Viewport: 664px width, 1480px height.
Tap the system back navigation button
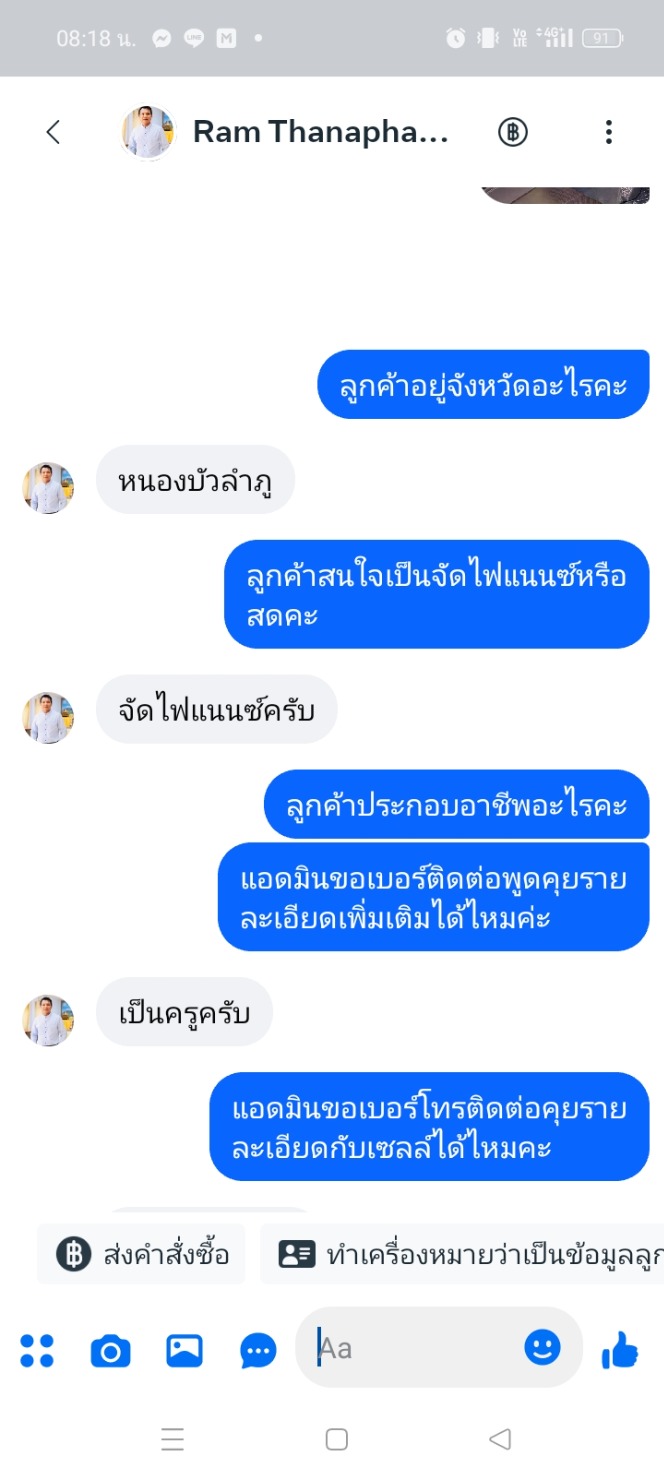pyautogui.click(x=500, y=1439)
